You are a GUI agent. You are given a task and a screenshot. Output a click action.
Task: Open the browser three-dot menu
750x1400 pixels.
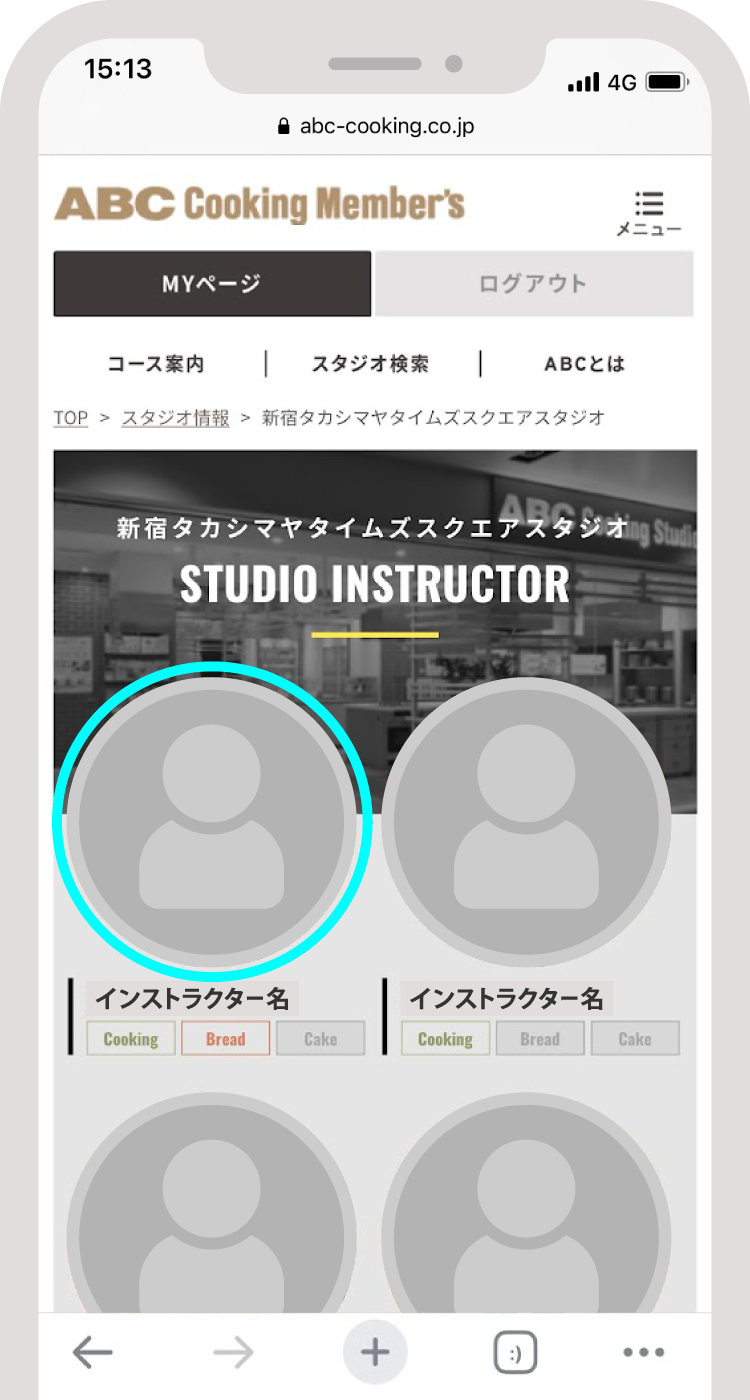(x=643, y=1353)
